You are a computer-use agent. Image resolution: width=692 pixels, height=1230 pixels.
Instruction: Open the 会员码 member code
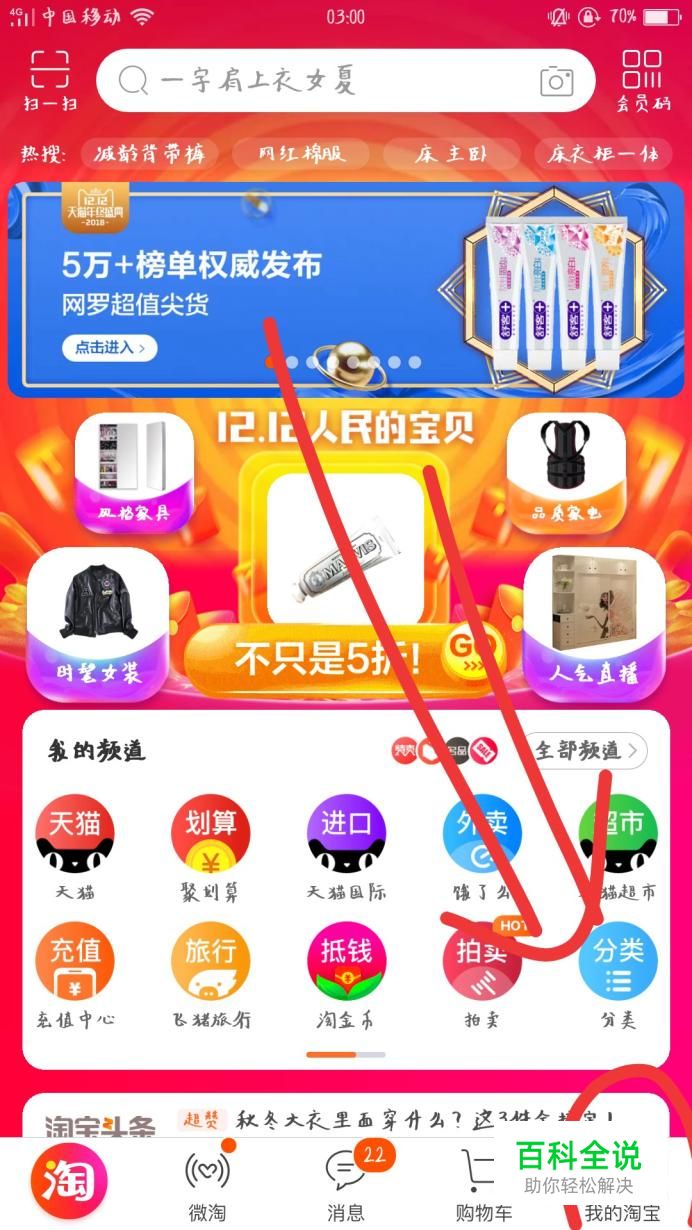point(641,80)
